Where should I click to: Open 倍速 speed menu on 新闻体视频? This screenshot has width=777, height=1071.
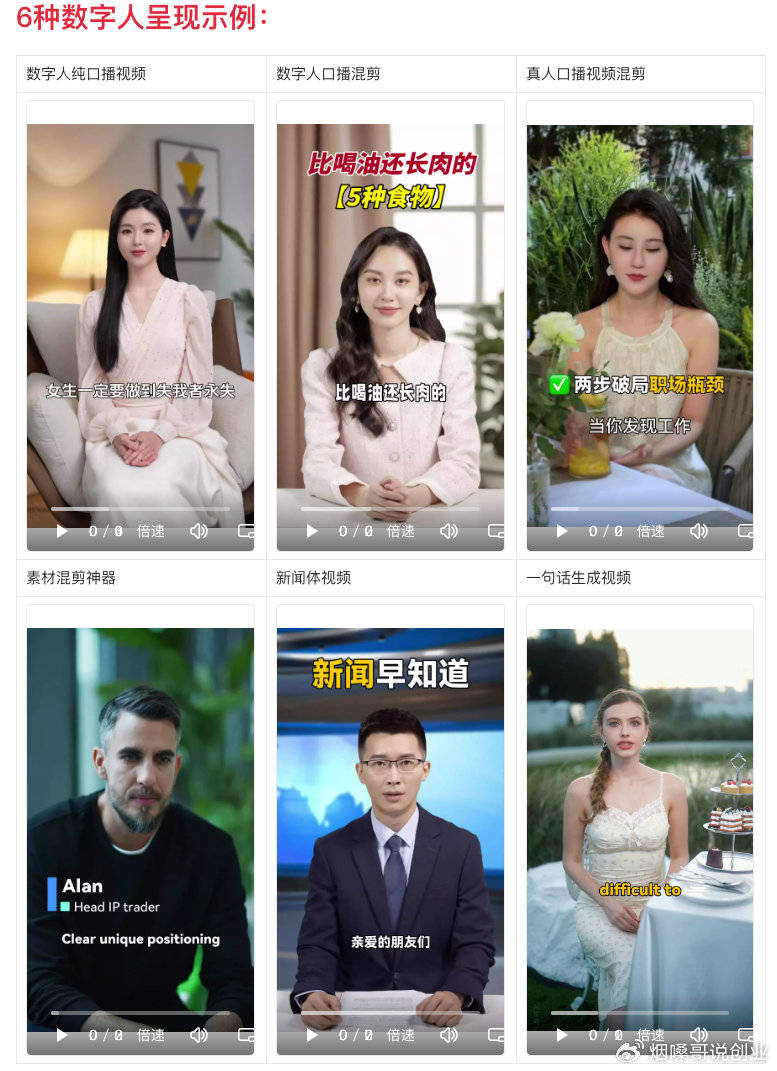401,1035
